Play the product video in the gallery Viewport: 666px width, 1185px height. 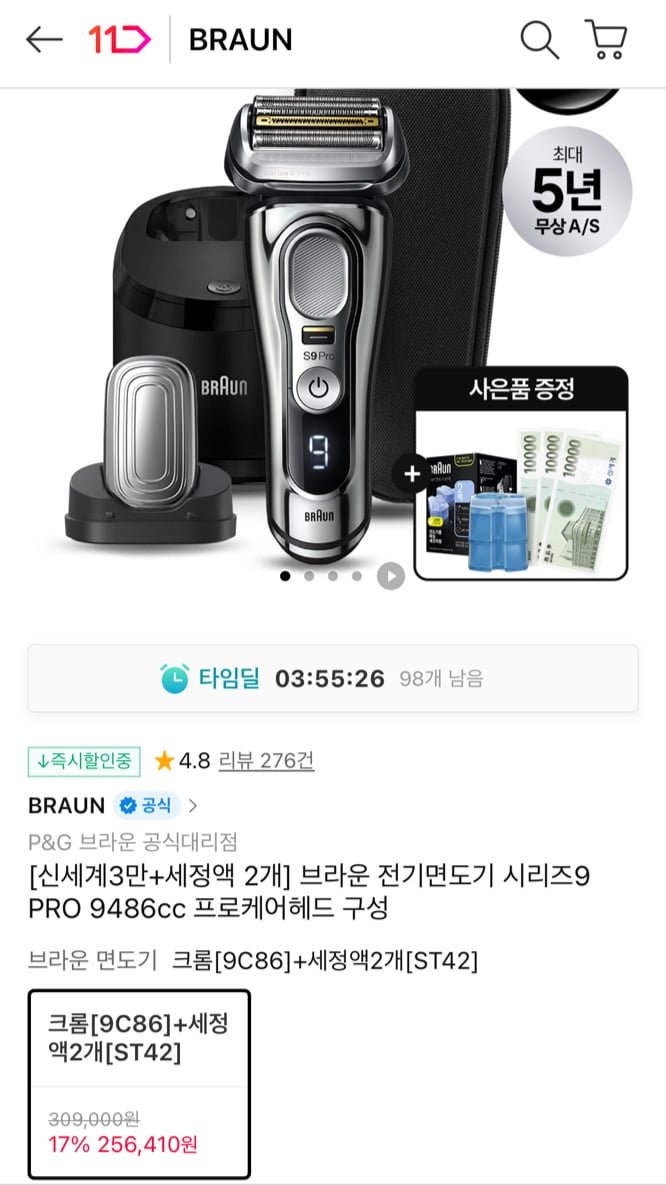click(x=391, y=576)
